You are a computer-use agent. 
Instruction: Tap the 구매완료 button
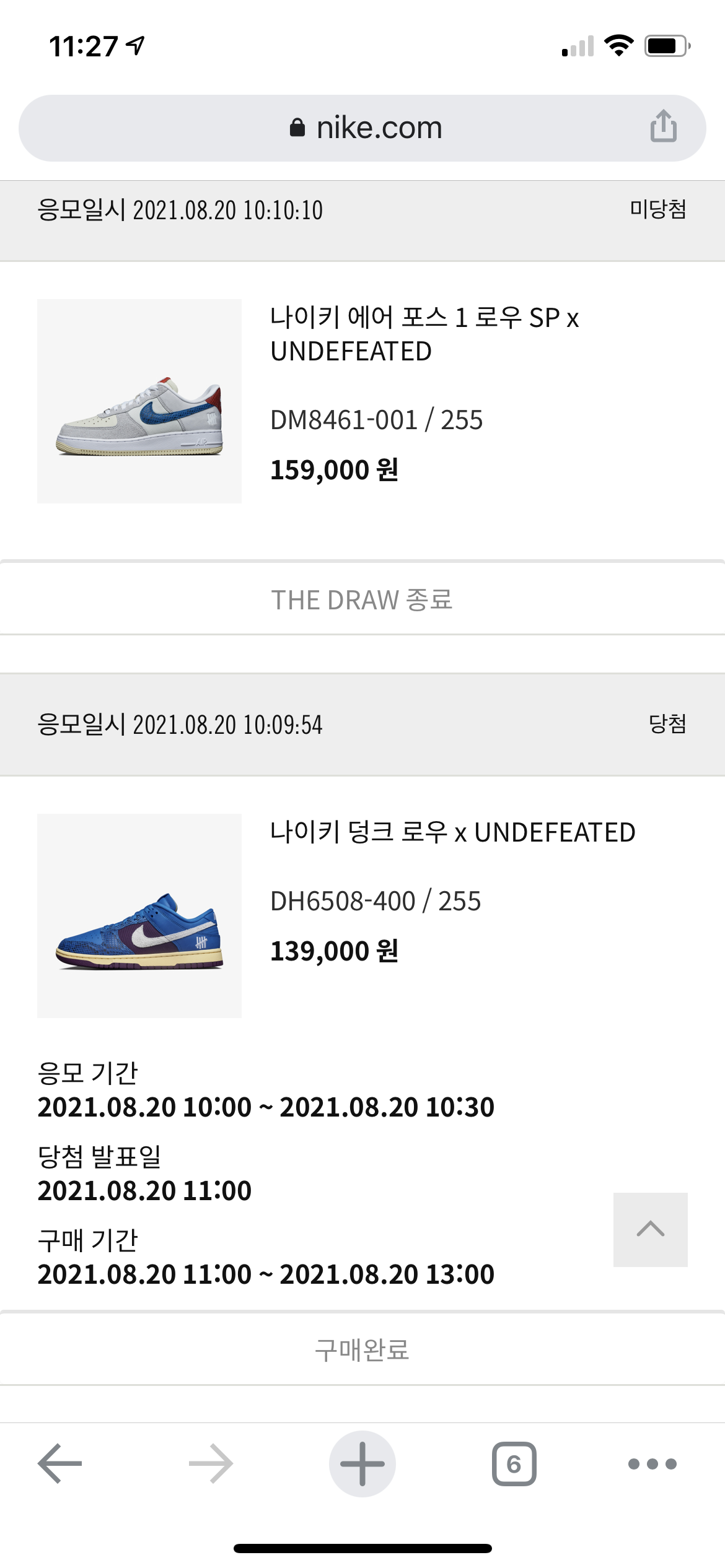click(362, 1349)
